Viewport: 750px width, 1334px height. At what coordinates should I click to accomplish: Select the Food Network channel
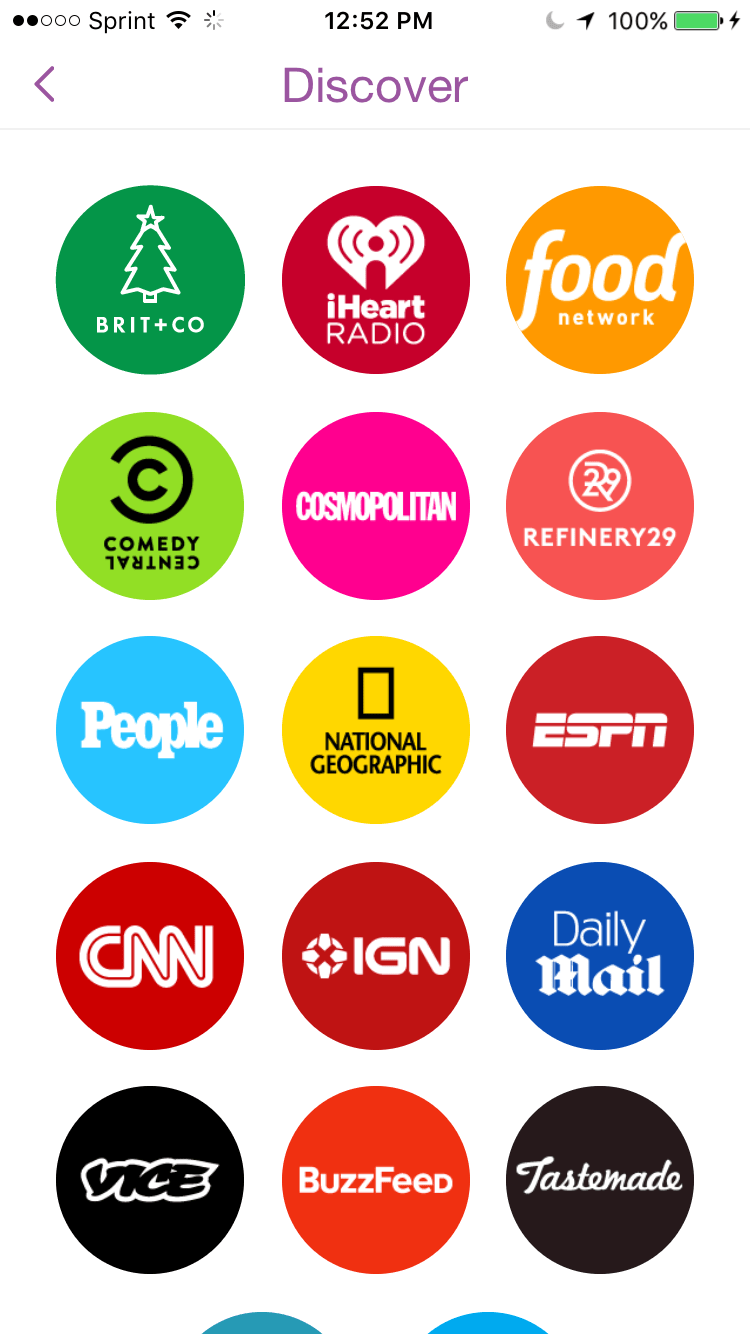[600, 280]
